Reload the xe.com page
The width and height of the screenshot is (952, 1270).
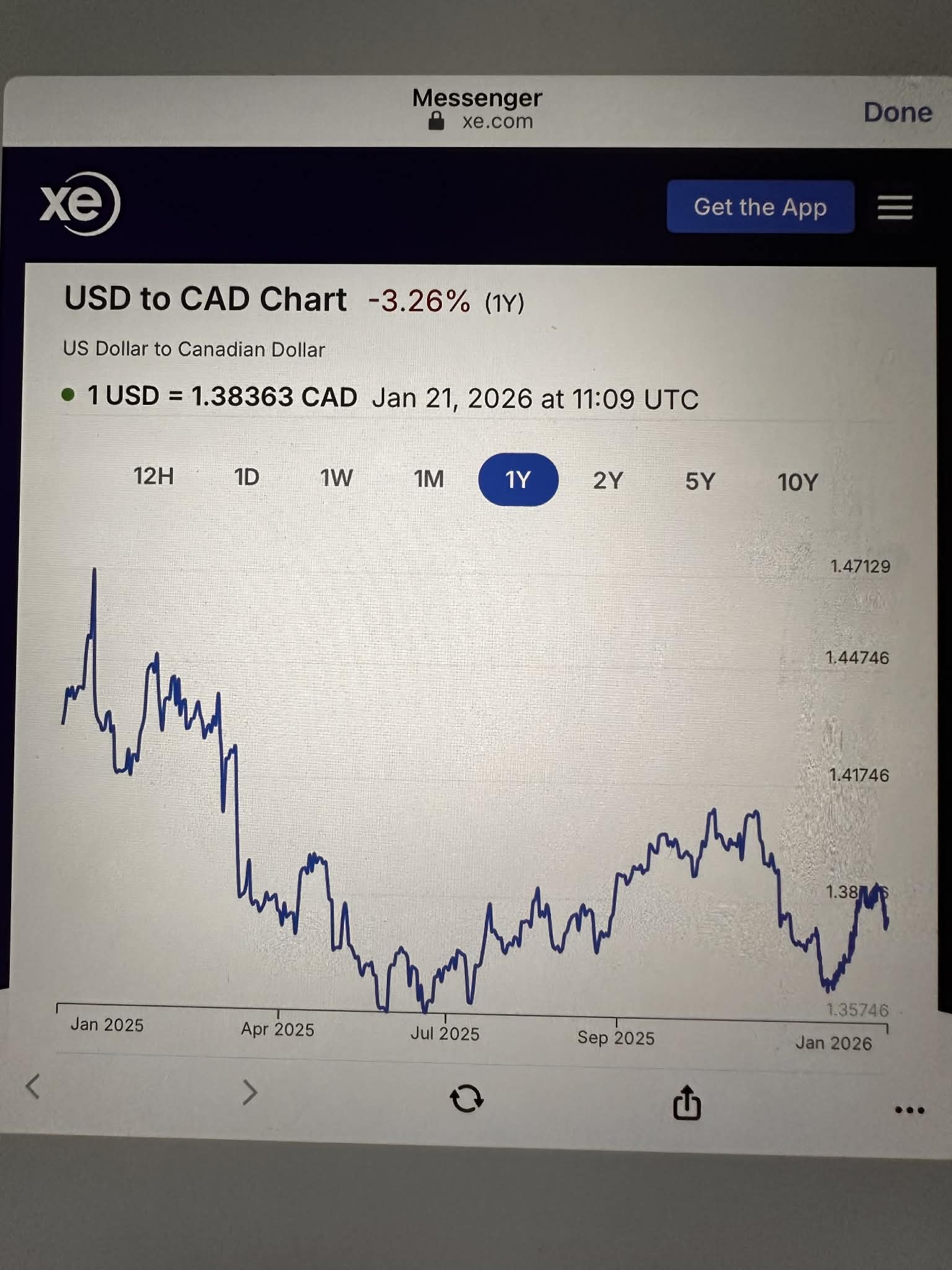click(466, 1098)
